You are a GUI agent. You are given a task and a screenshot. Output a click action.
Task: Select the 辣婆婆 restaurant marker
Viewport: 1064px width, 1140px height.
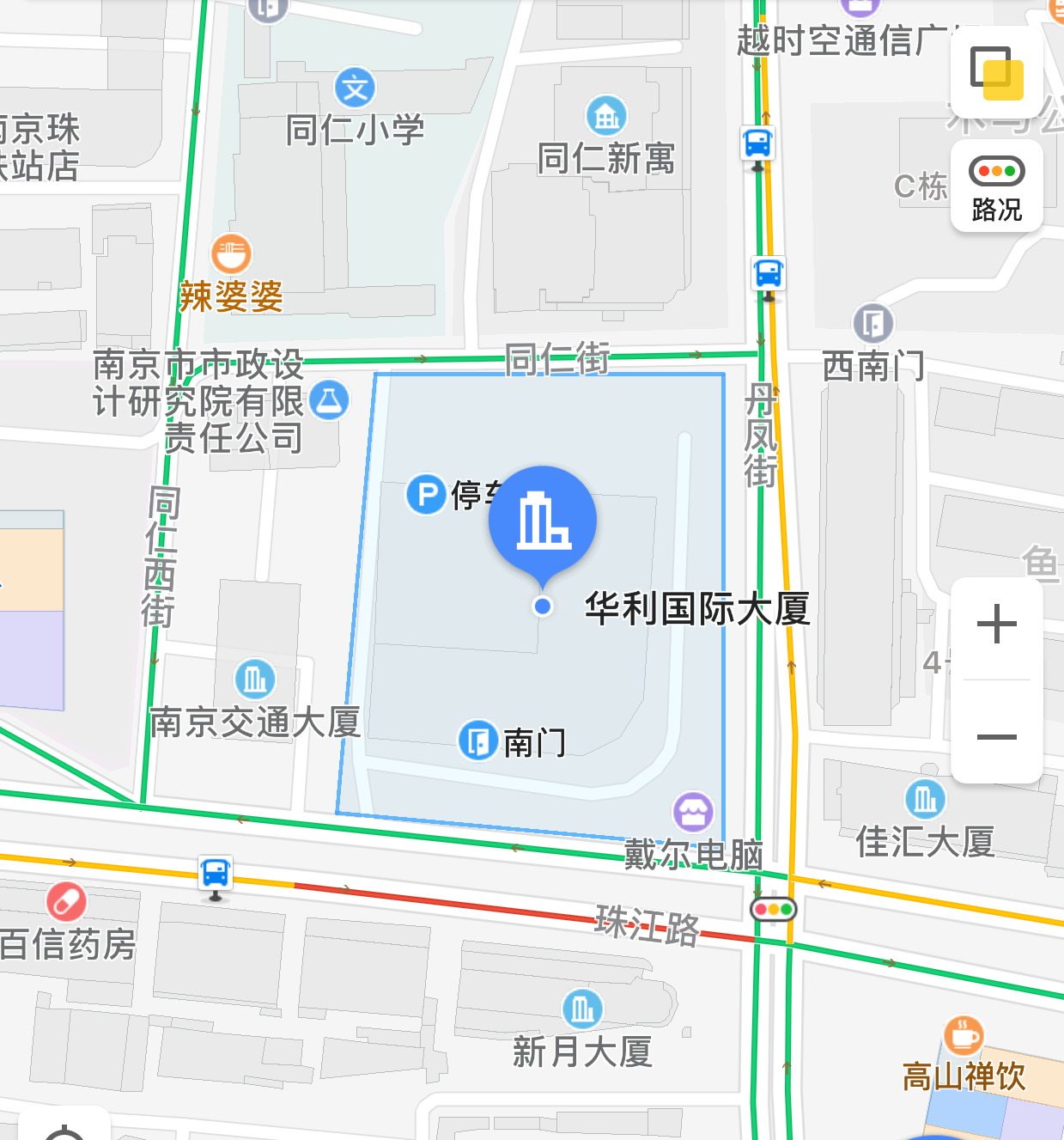[231, 254]
